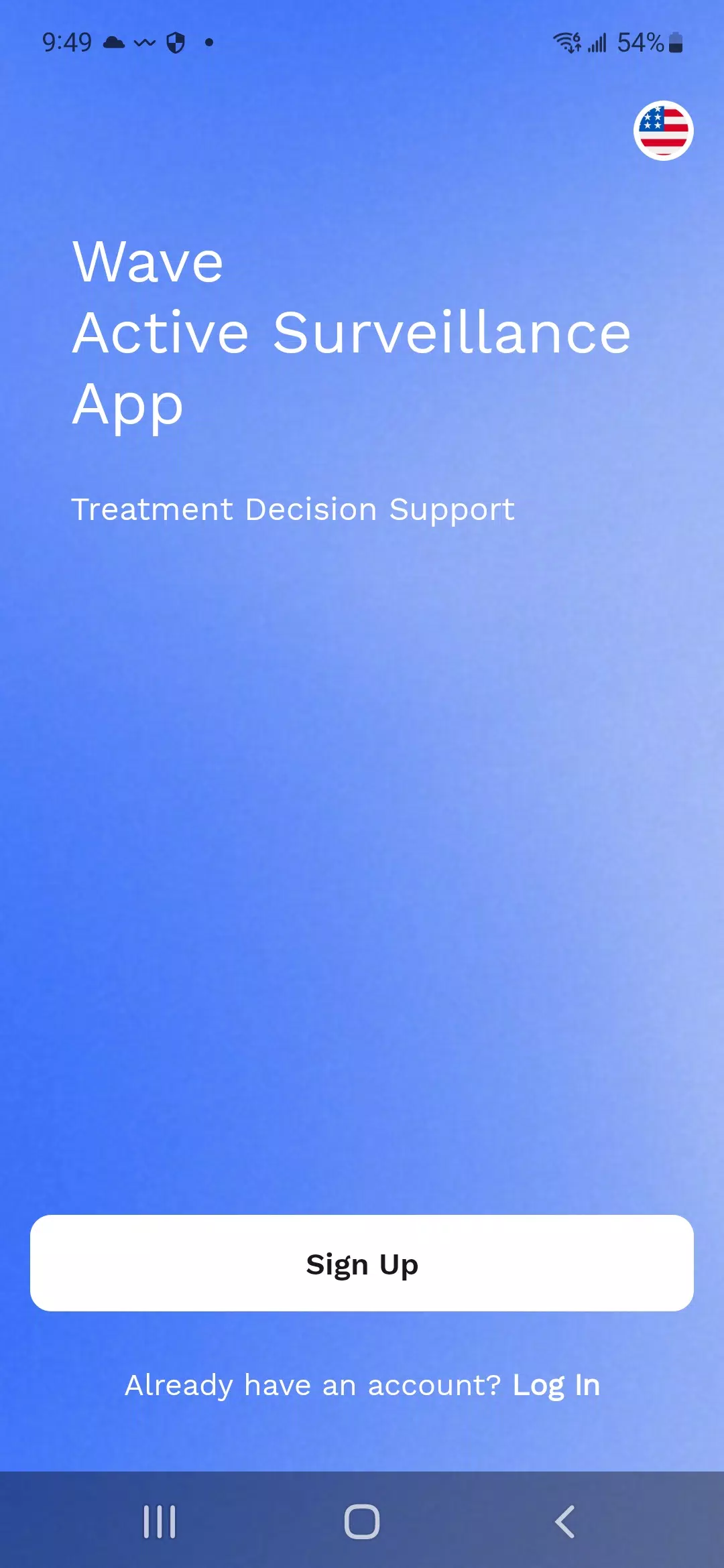Open the Log In link
The image size is (724, 1568).
pyautogui.click(x=556, y=1385)
